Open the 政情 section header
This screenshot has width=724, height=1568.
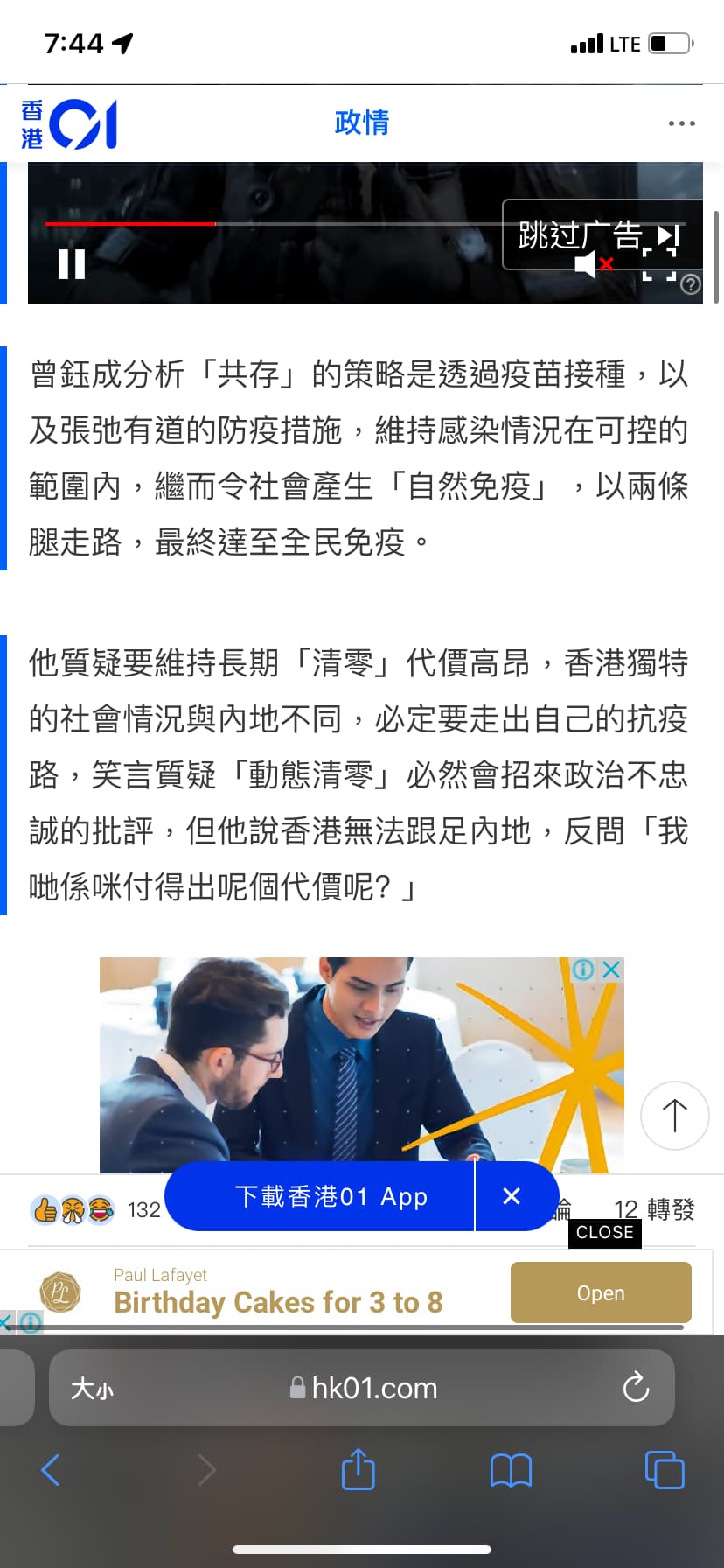(x=361, y=122)
